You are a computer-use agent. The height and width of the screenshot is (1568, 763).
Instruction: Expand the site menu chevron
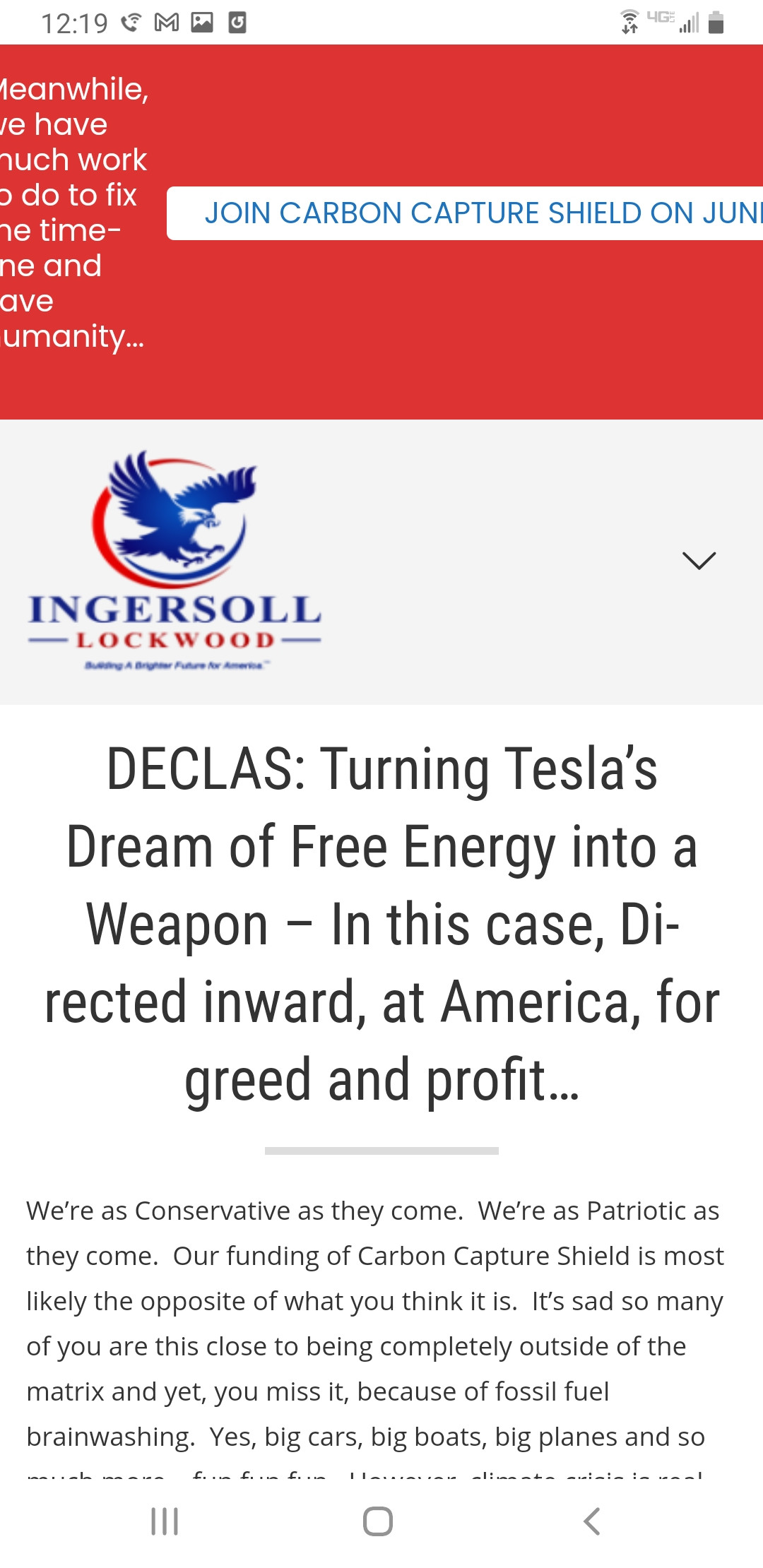click(699, 560)
